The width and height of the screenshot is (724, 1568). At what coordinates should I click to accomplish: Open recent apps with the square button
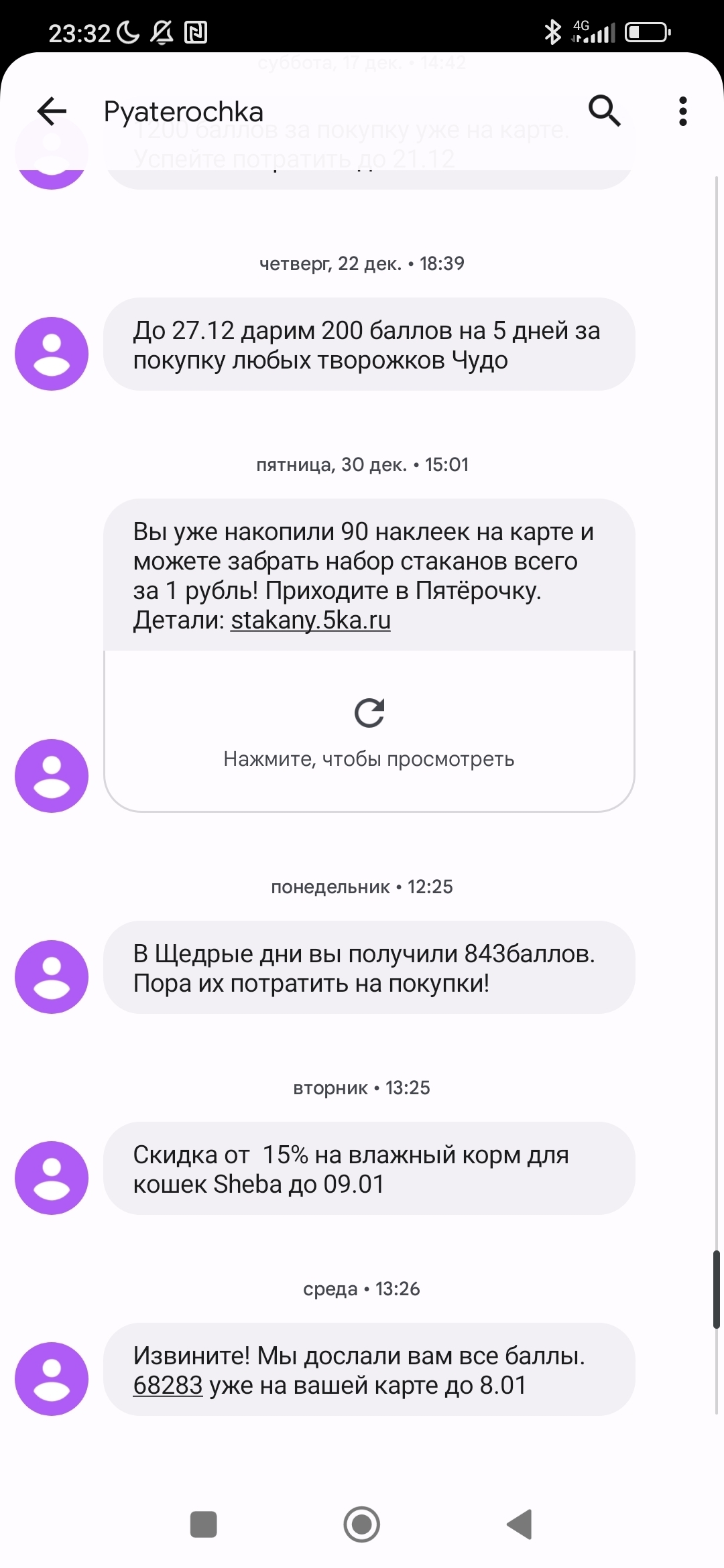pos(203,1524)
